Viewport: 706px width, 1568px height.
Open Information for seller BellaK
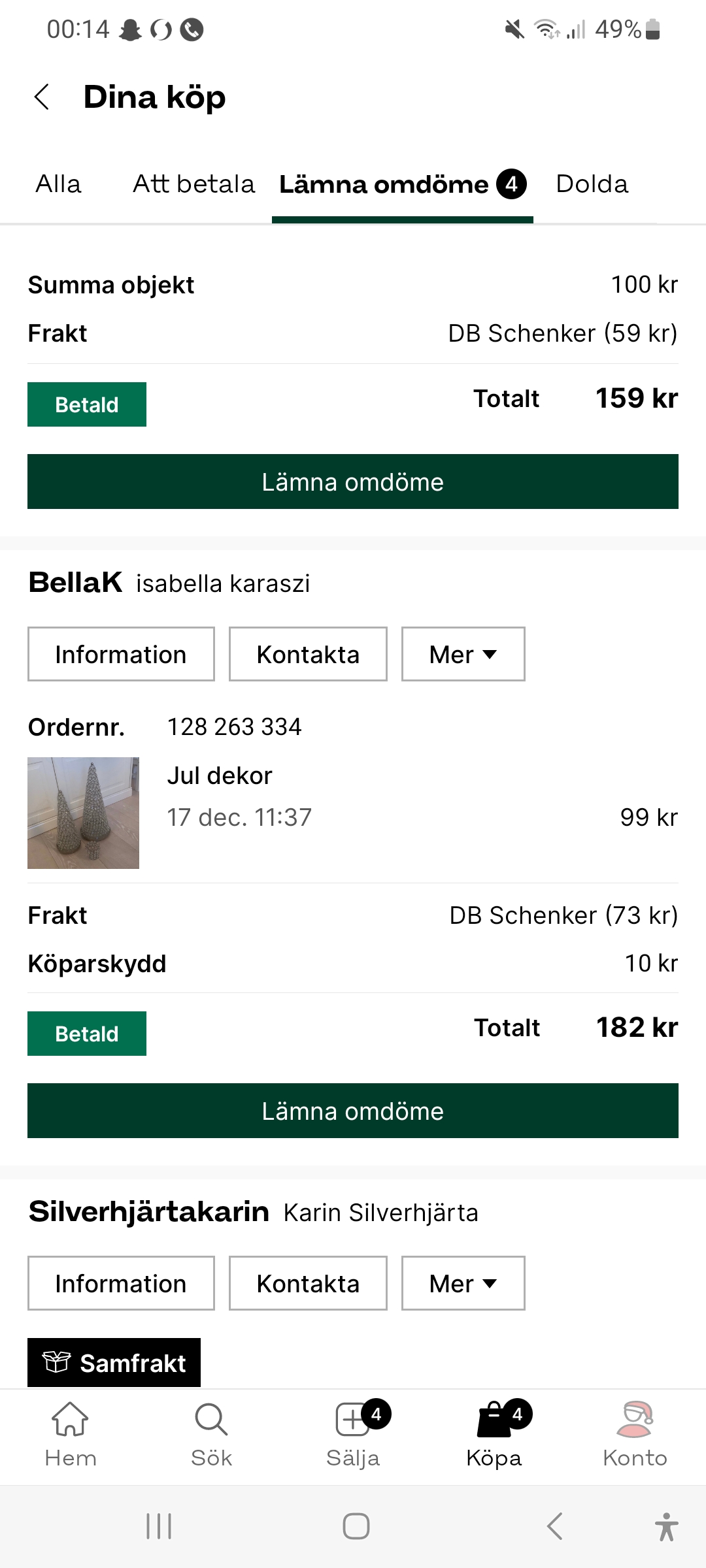coord(121,654)
